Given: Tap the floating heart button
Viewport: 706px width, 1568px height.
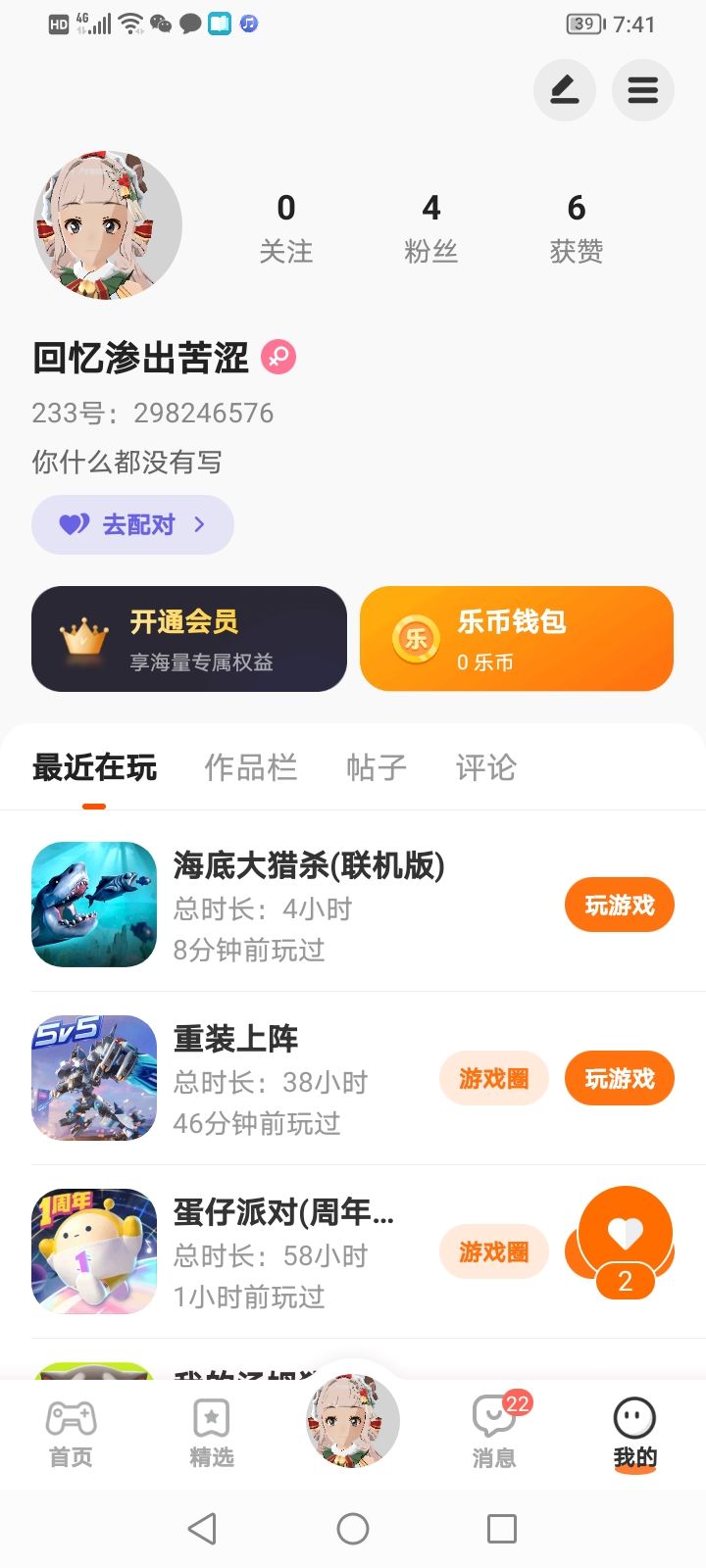Looking at the screenshot, I should coord(626,1235).
